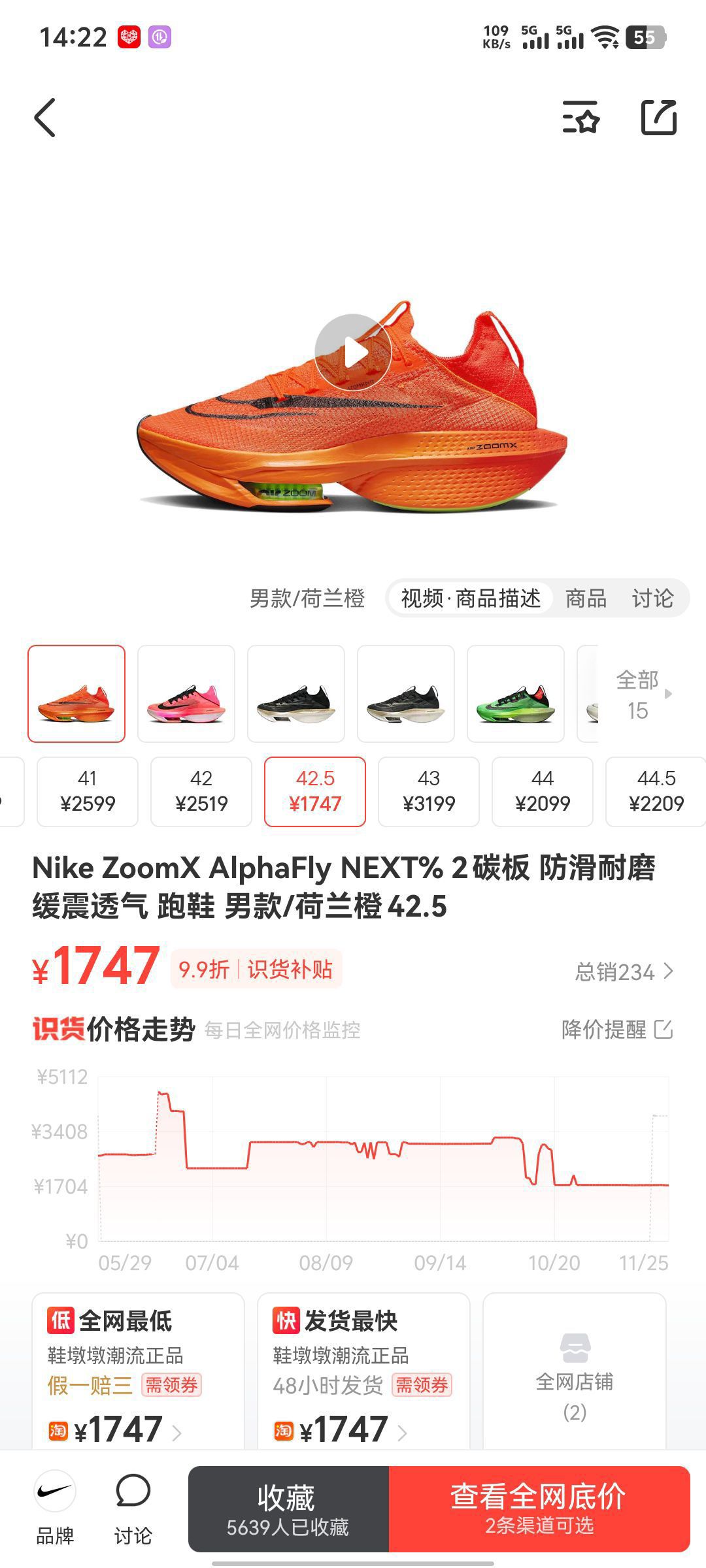
Task: Go back to the previous page
Action: tap(45, 118)
